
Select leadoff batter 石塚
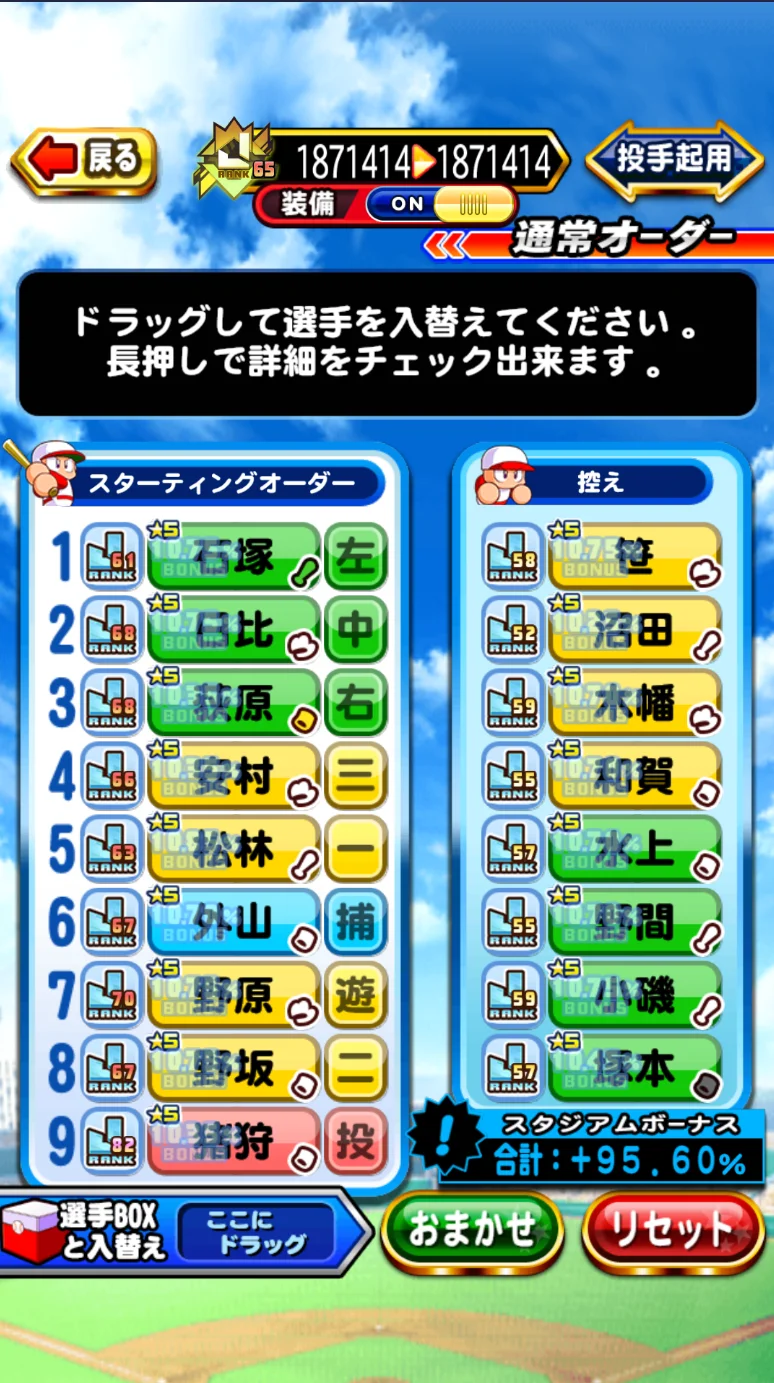(x=233, y=557)
